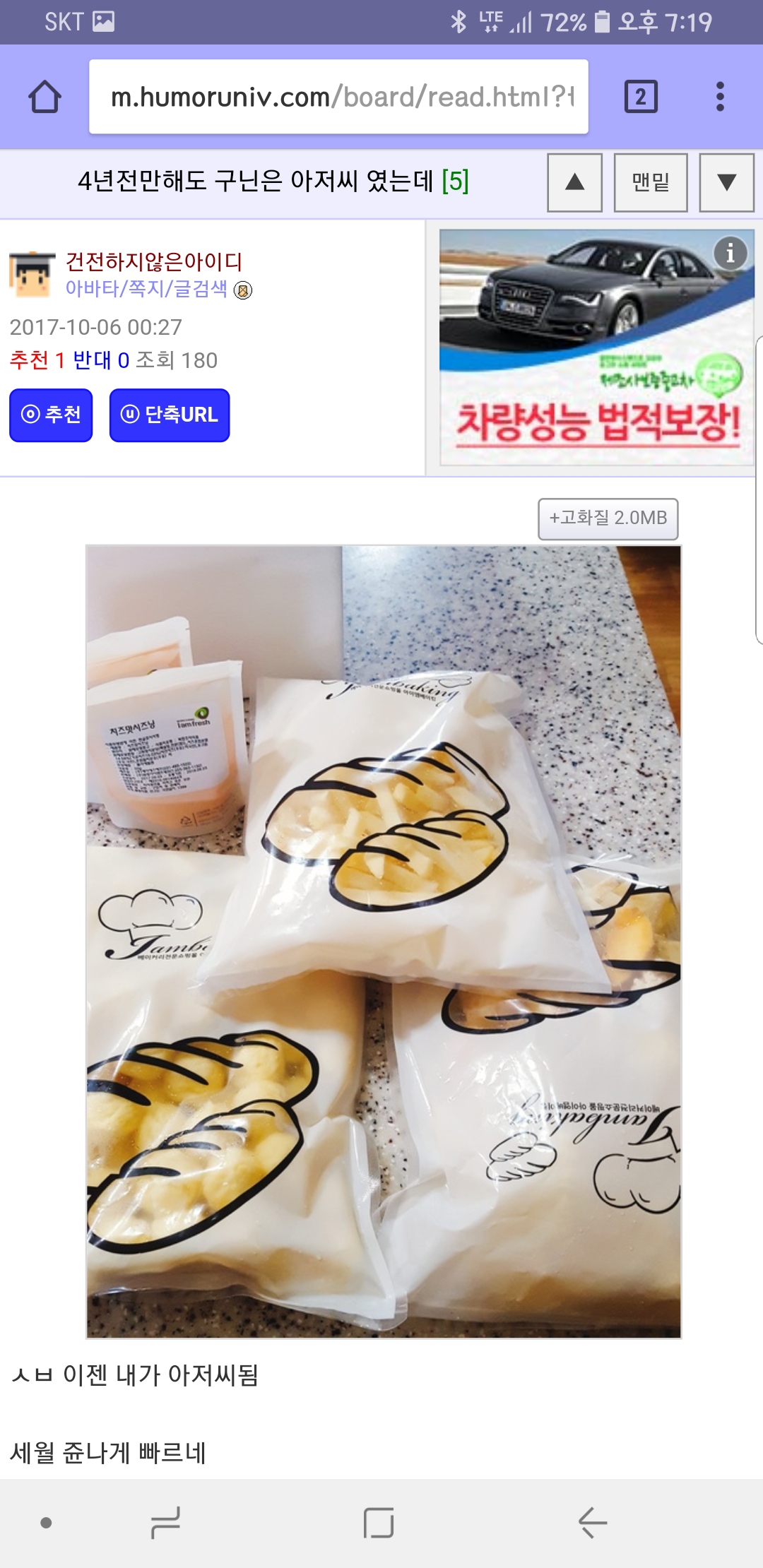Open the 아바타/쪽지/글검색 link
Screen dimensions: 763x1568
tap(146, 289)
